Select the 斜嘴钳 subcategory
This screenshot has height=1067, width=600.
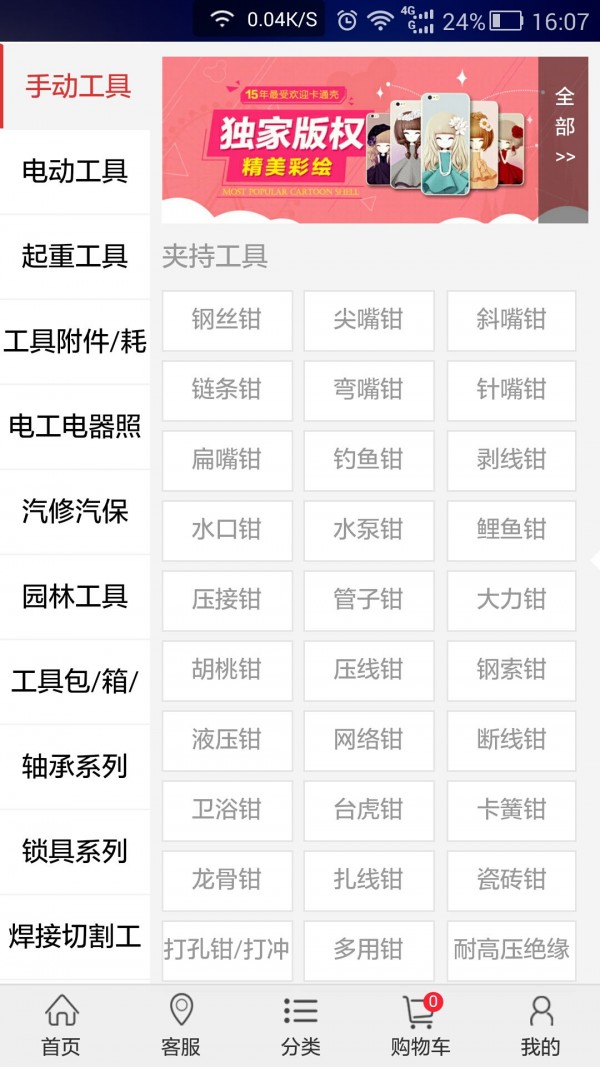(x=511, y=320)
